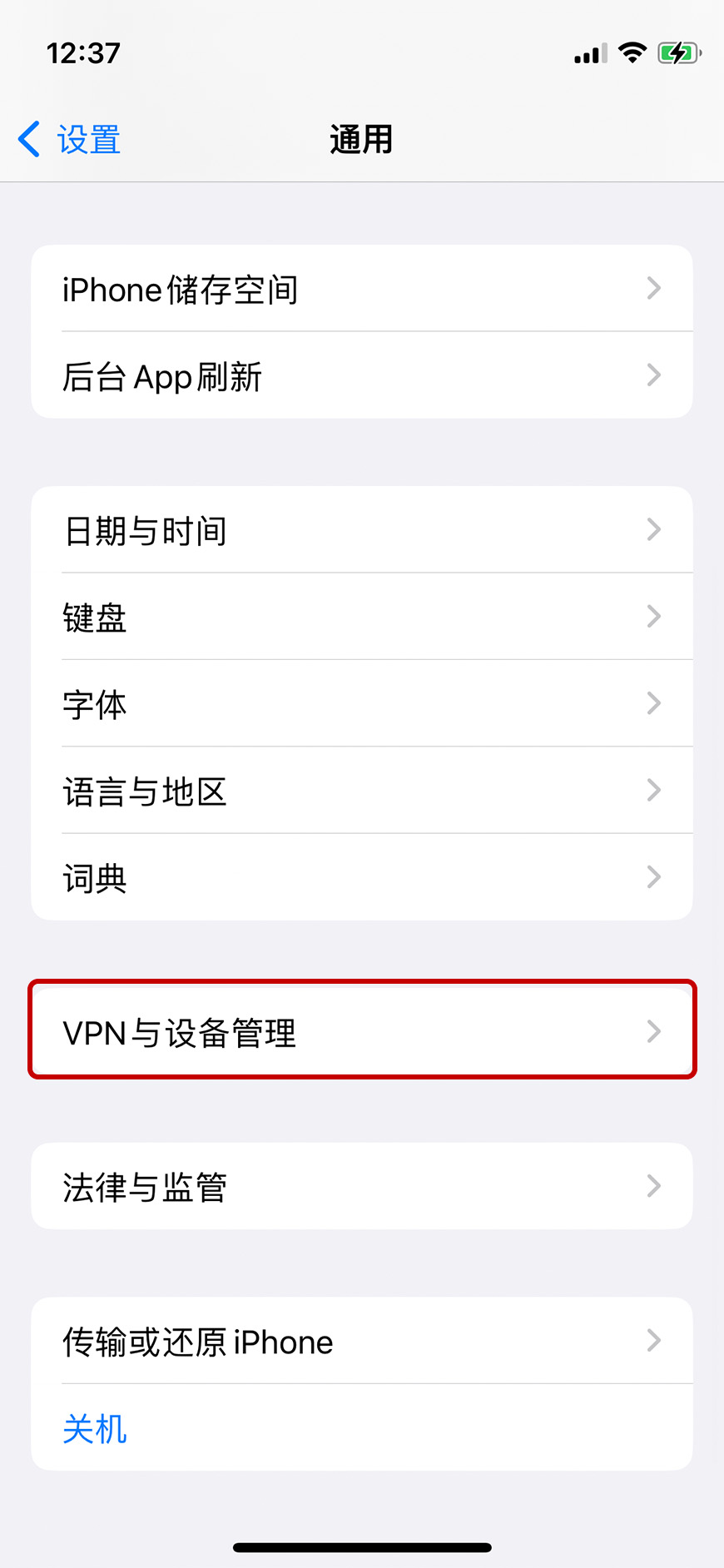The height and width of the screenshot is (1568, 724).
Task: Open 传输或还原 iPhone
Action: (x=361, y=1341)
